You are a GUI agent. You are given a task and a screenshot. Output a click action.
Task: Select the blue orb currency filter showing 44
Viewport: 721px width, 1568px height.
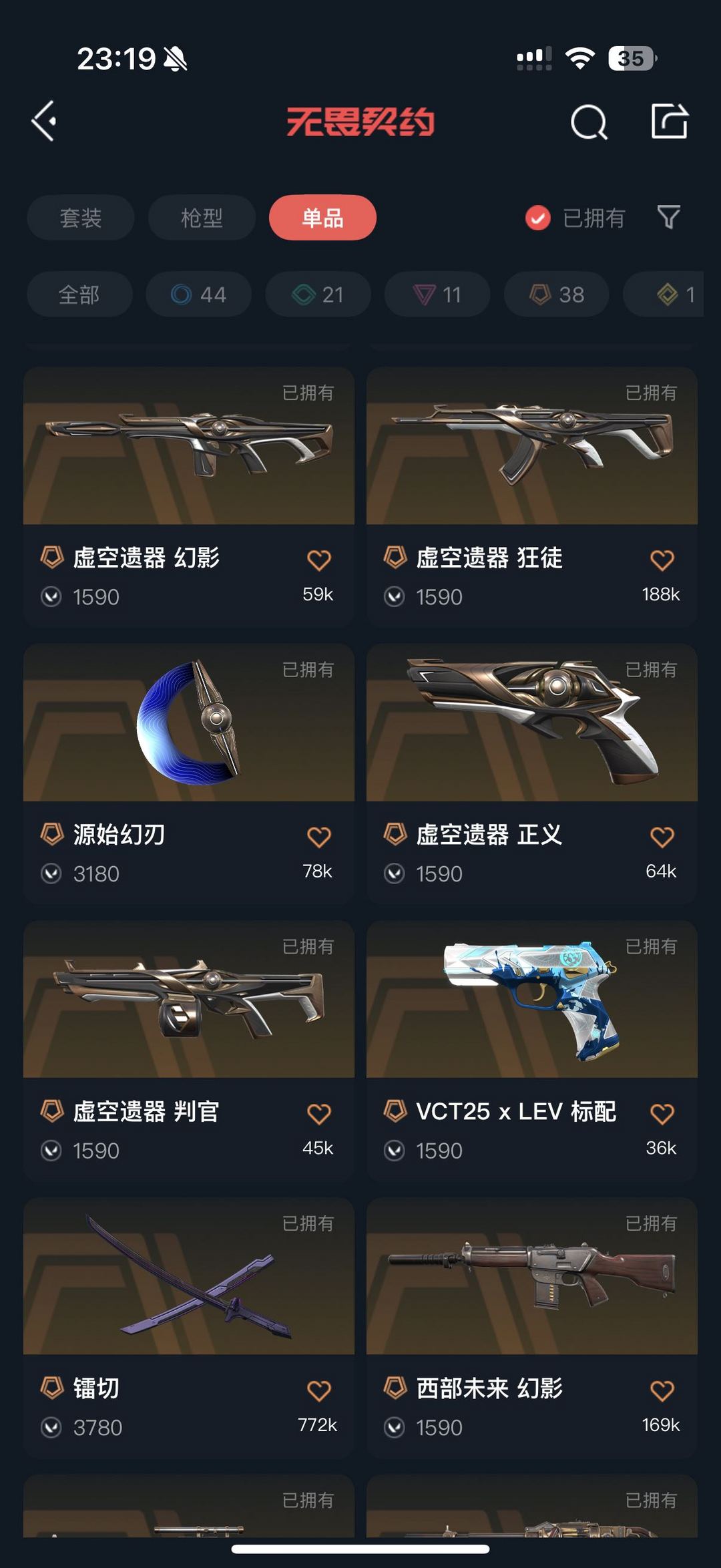[198, 294]
